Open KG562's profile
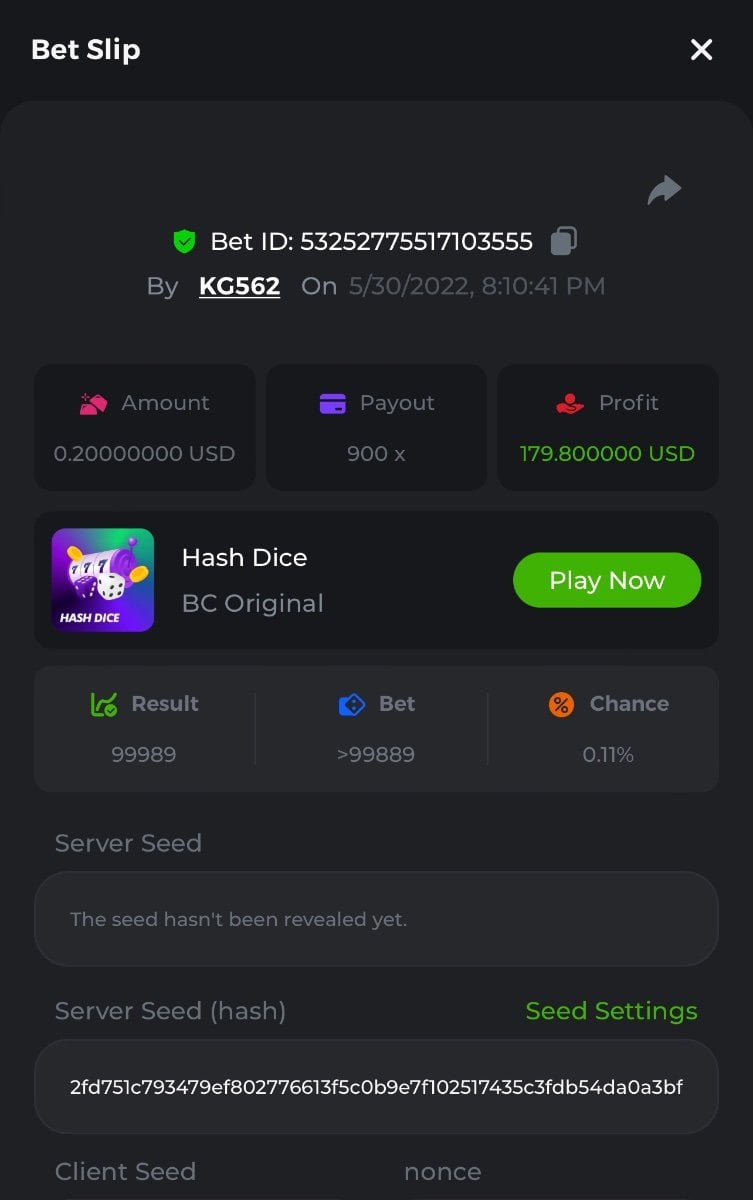The height and width of the screenshot is (1200, 753). pos(239,286)
